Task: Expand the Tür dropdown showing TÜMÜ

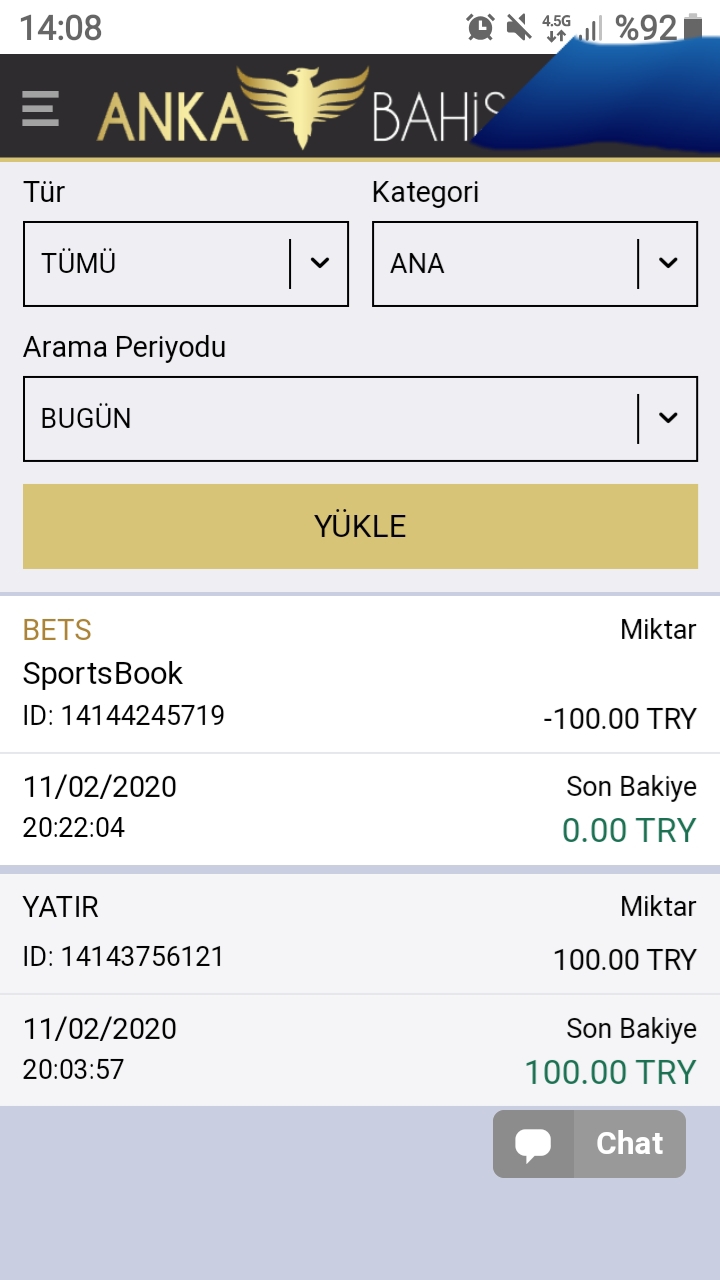Action: pyautogui.click(x=186, y=264)
